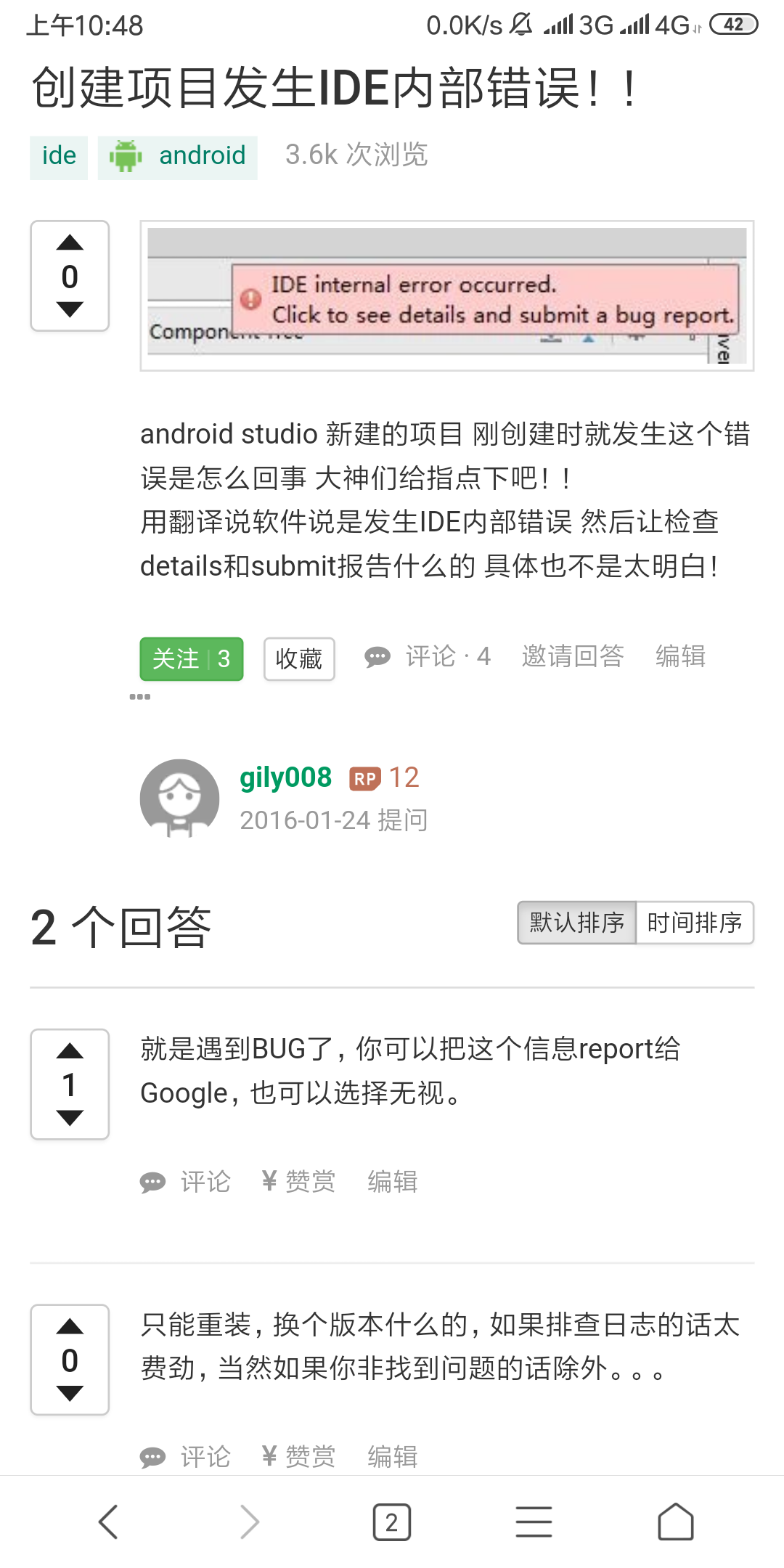Tap 赞赏 under the Google report answer

pyautogui.click(x=299, y=1182)
